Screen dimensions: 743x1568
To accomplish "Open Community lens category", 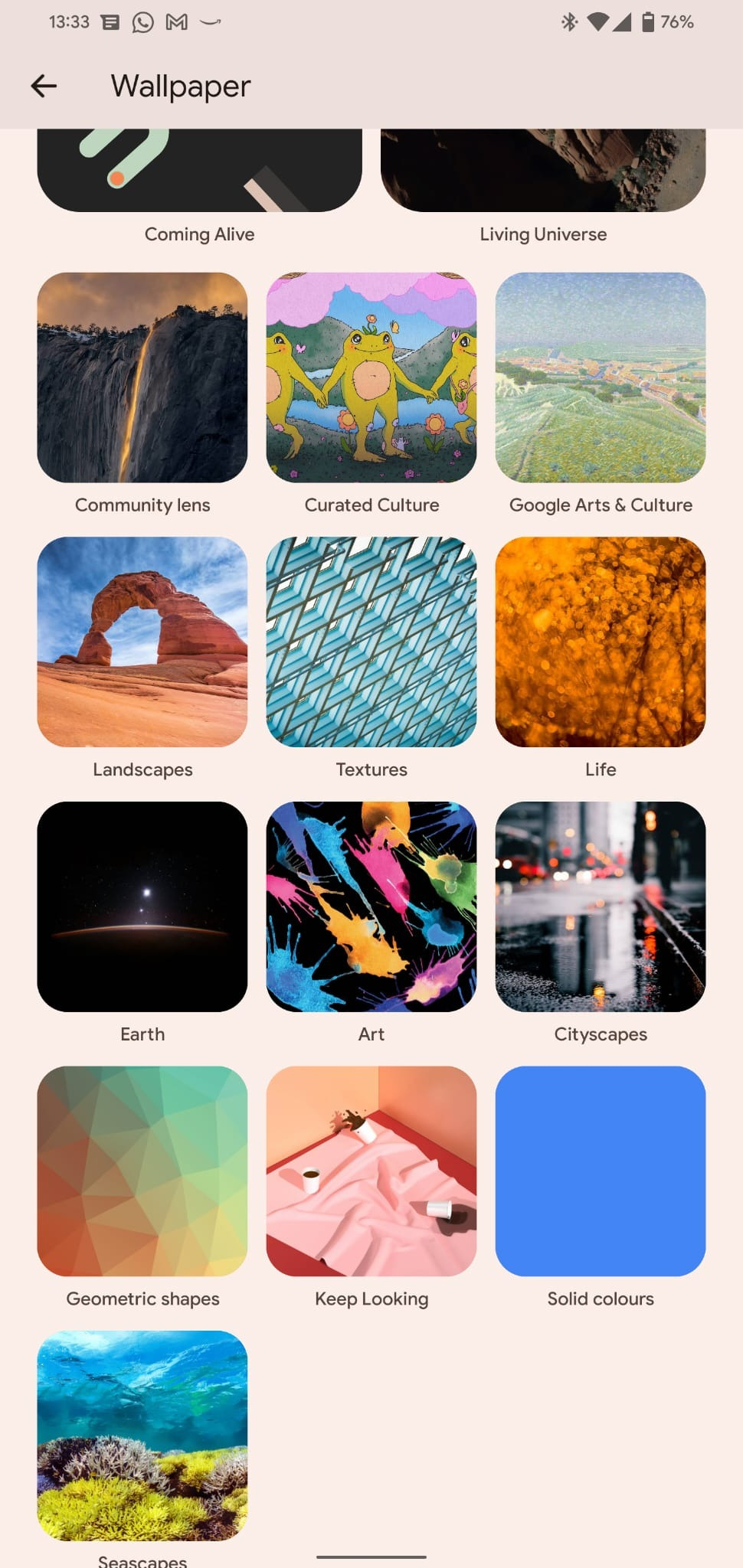I will pos(142,377).
